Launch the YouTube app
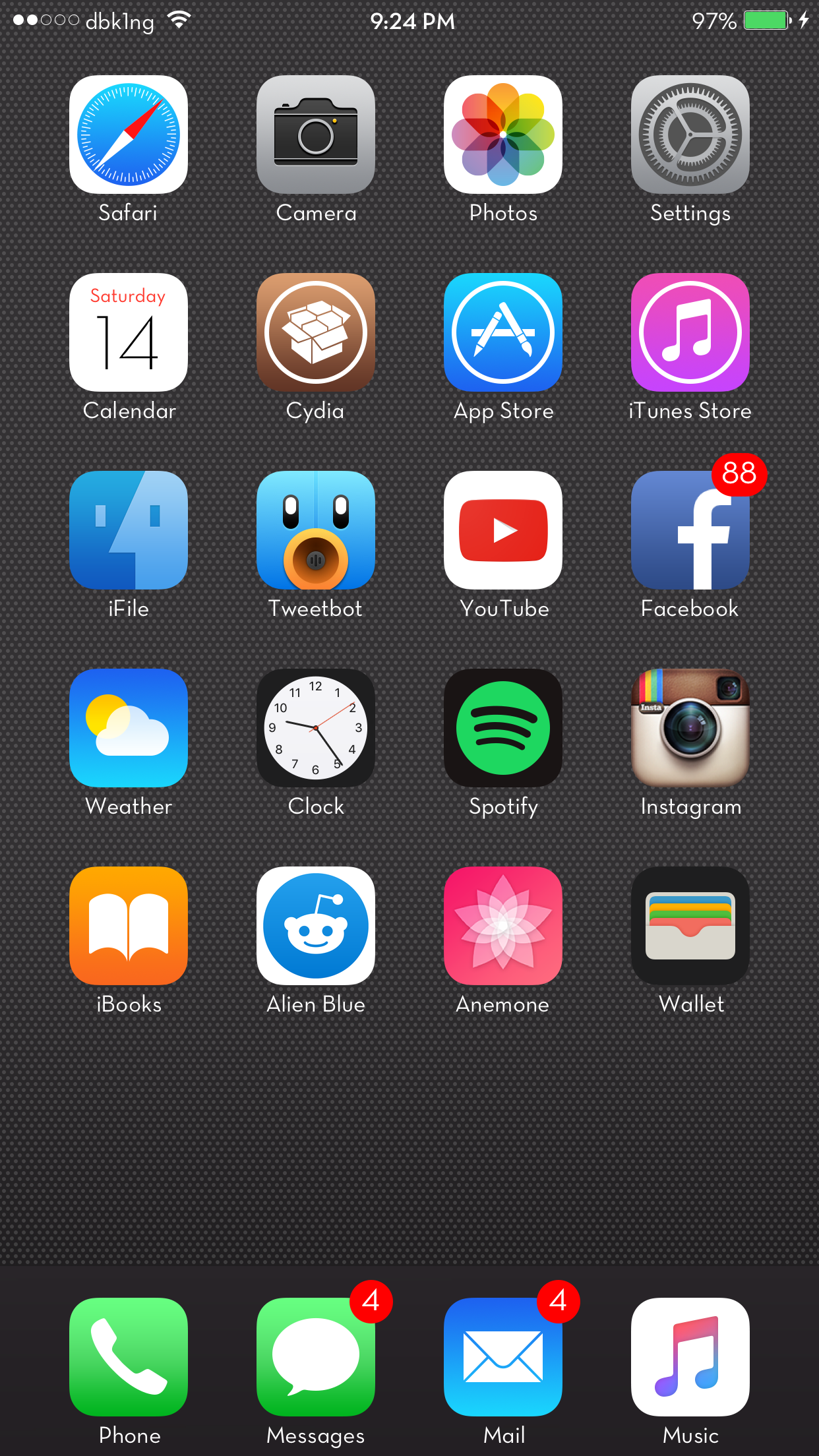 pos(503,530)
